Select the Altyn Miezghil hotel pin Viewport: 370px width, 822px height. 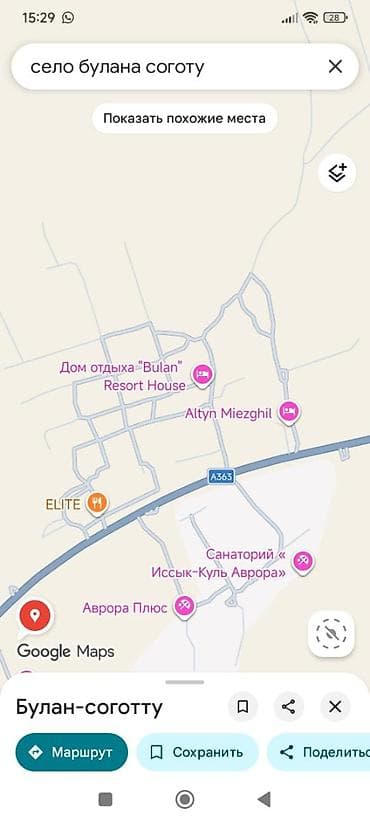288,413
